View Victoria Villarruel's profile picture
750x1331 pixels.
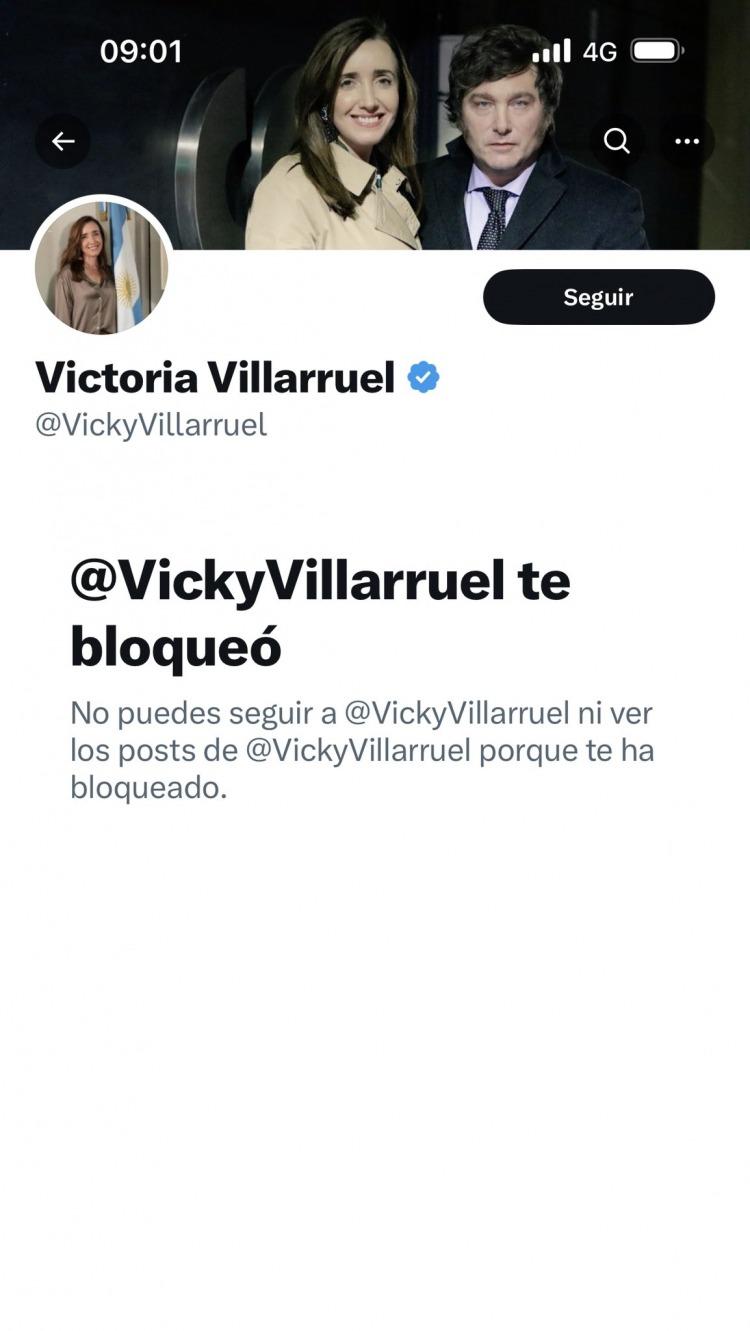101,268
